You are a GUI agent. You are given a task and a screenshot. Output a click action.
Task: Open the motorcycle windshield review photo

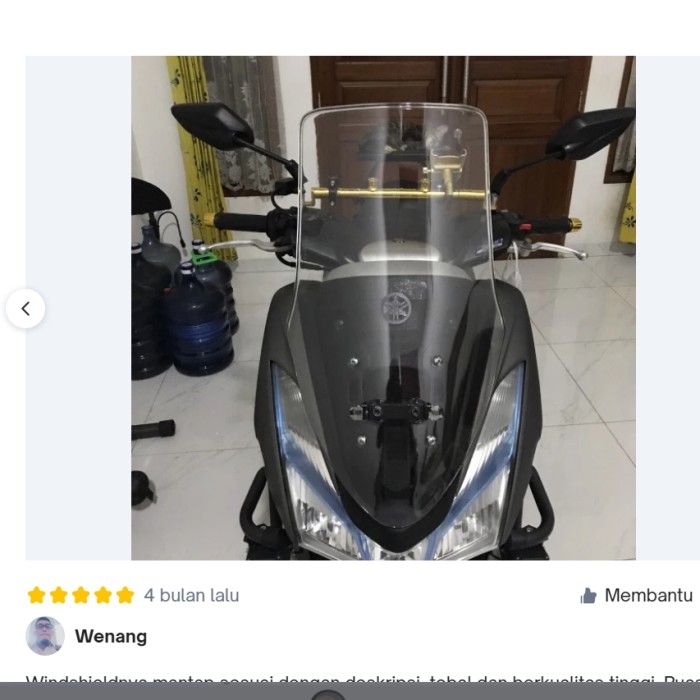(383, 308)
